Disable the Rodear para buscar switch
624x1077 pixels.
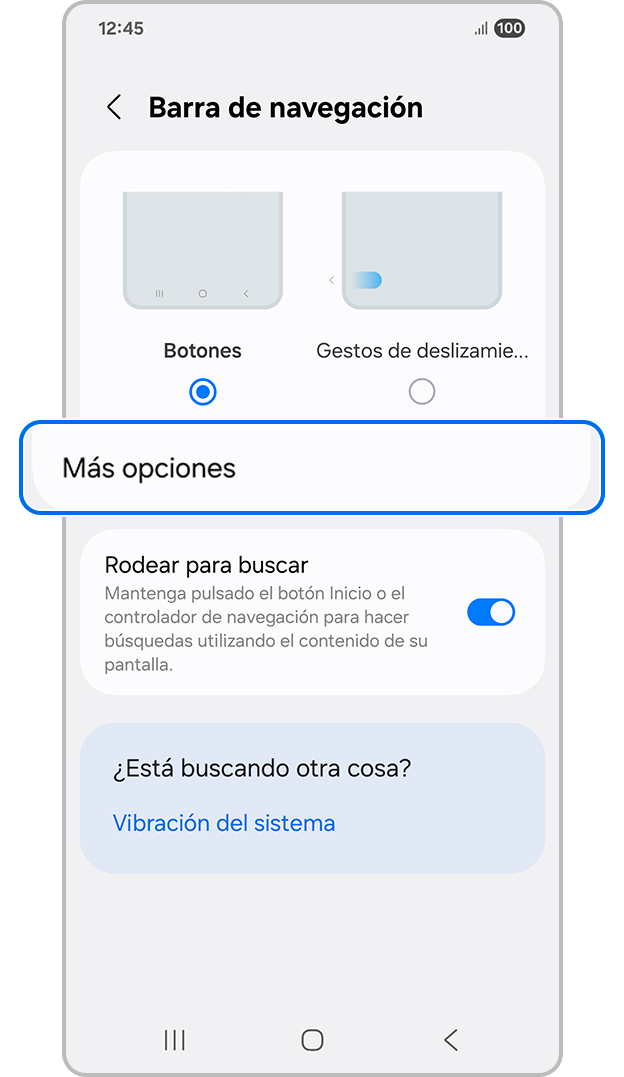coord(490,612)
